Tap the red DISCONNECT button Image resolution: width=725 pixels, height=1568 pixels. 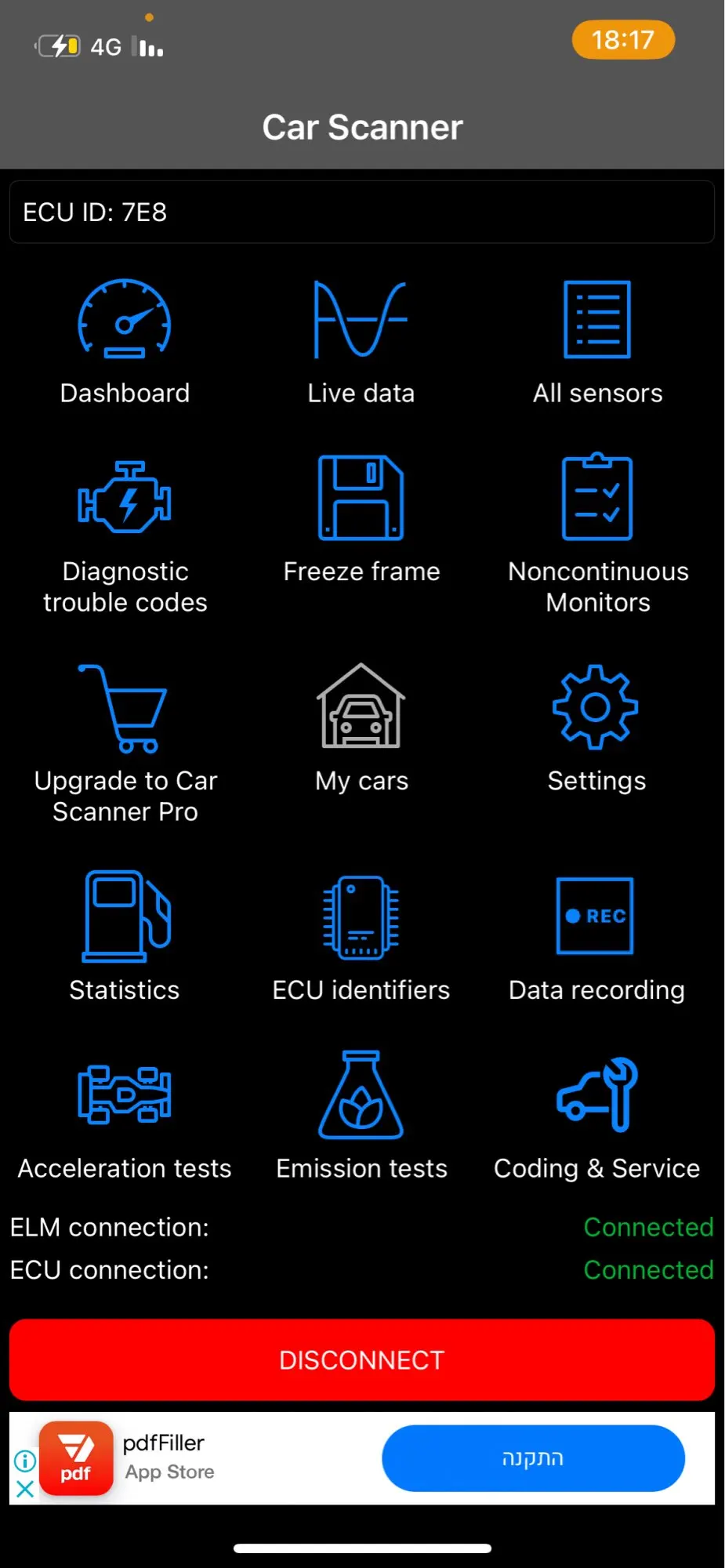[x=362, y=1359]
